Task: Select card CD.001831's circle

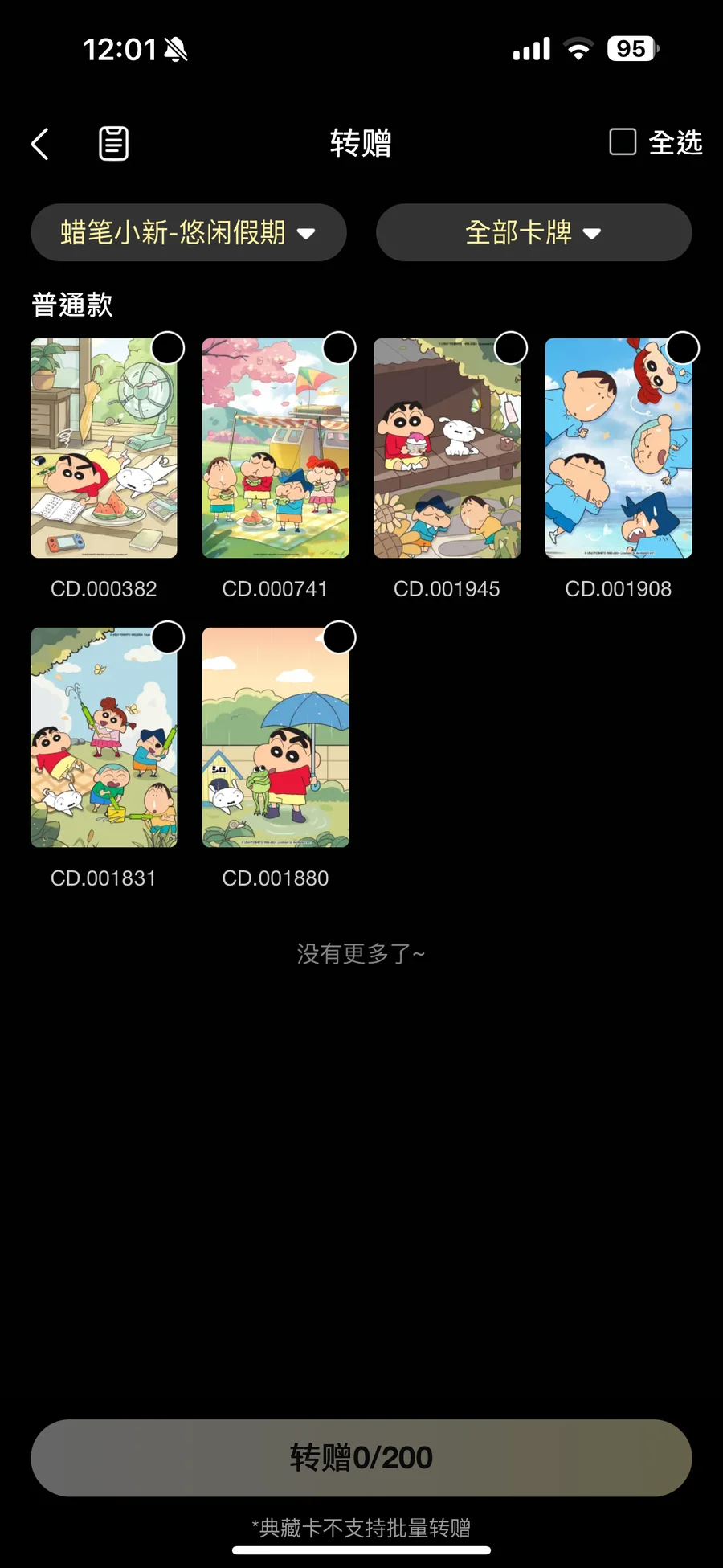Action: pyautogui.click(x=168, y=637)
